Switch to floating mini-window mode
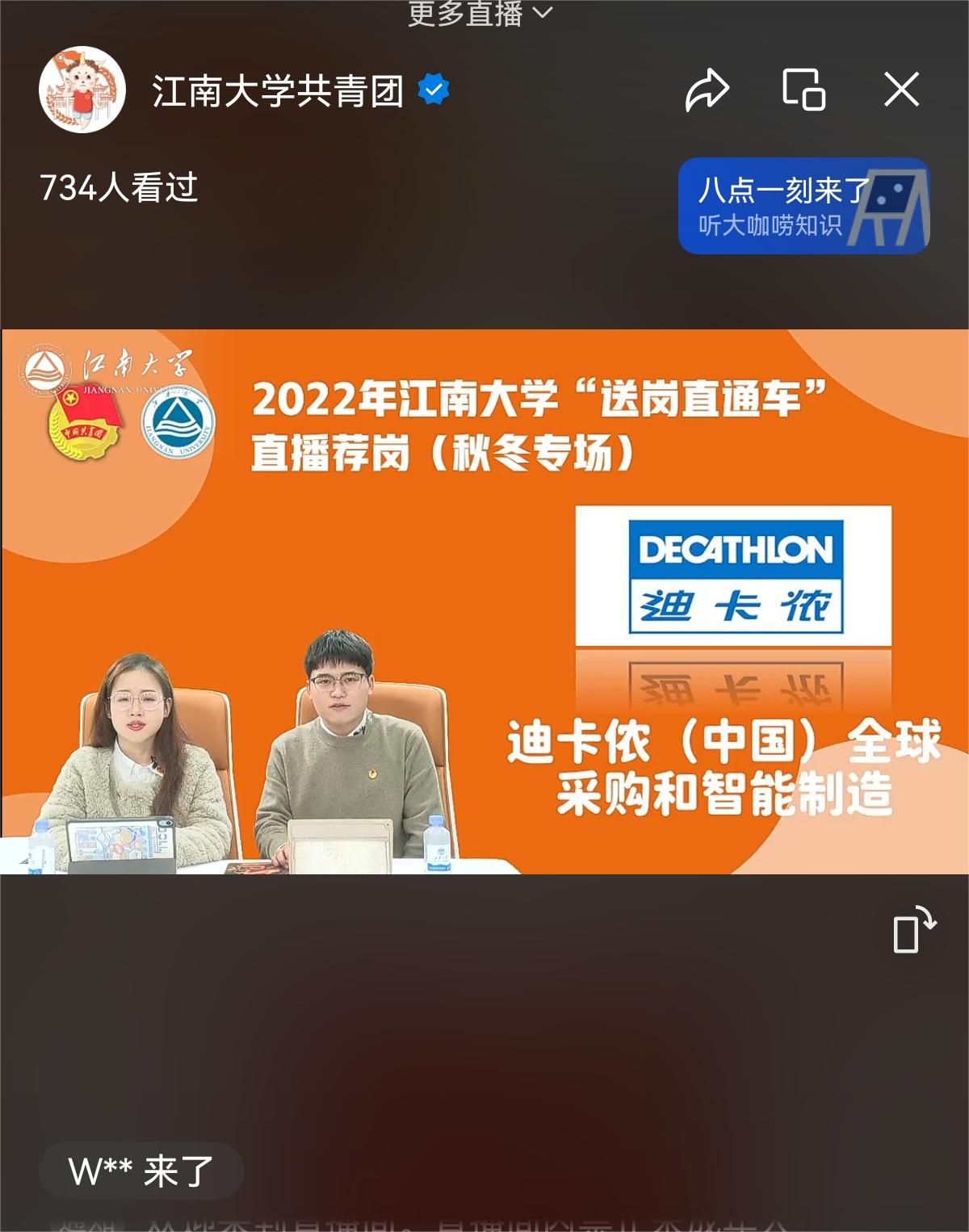The image size is (969, 1232). coord(803,90)
